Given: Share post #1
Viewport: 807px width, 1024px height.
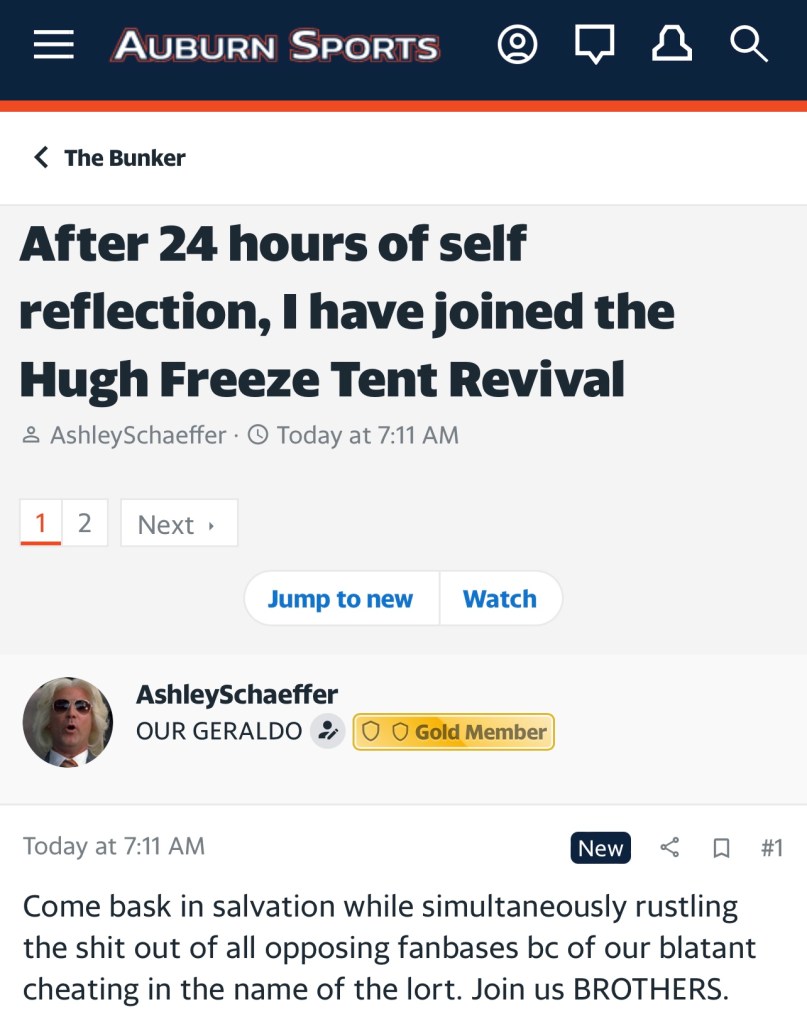Looking at the screenshot, I should tap(670, 848).
